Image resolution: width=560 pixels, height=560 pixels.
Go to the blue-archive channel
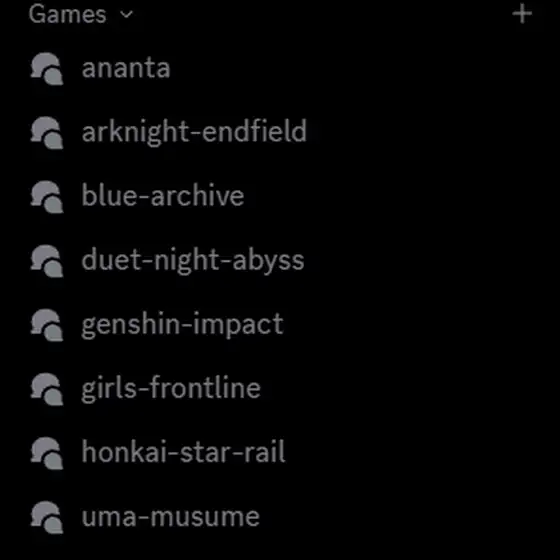[x=280, y=196]
